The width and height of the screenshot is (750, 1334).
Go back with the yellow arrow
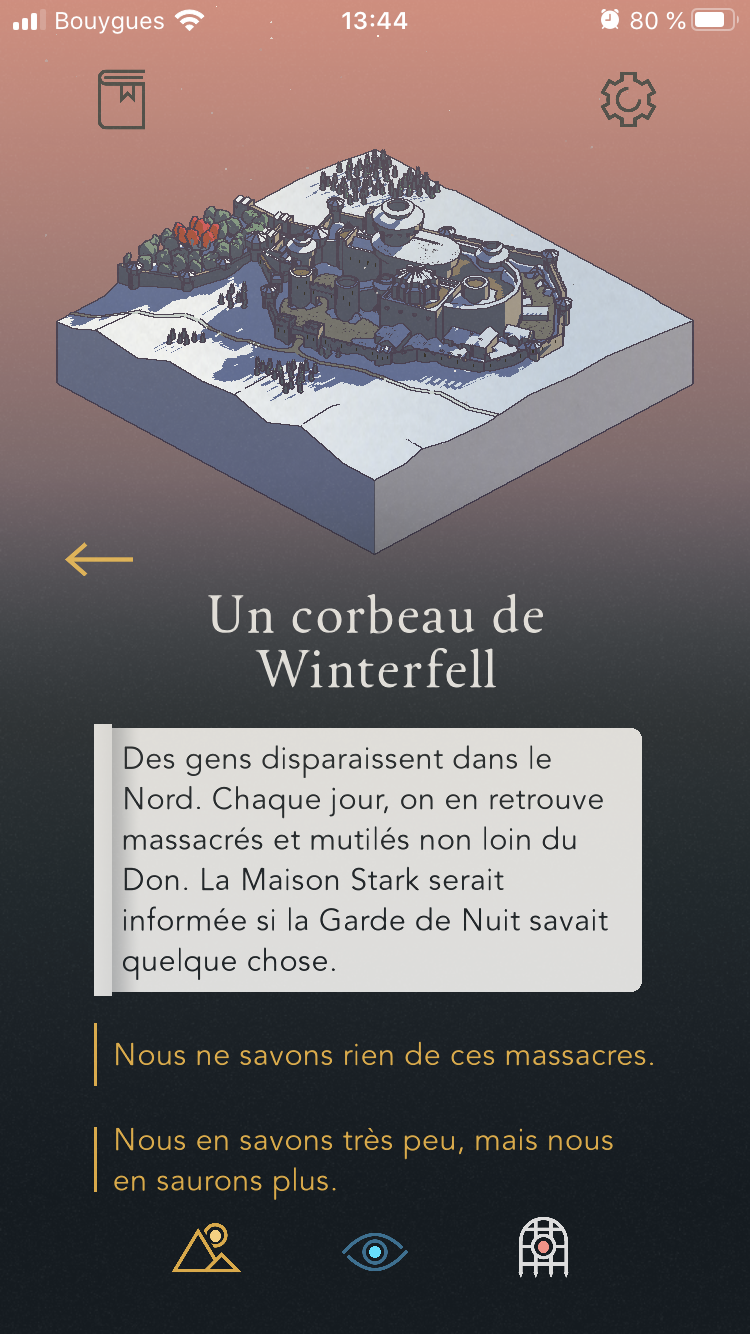(x=99, y=559)
